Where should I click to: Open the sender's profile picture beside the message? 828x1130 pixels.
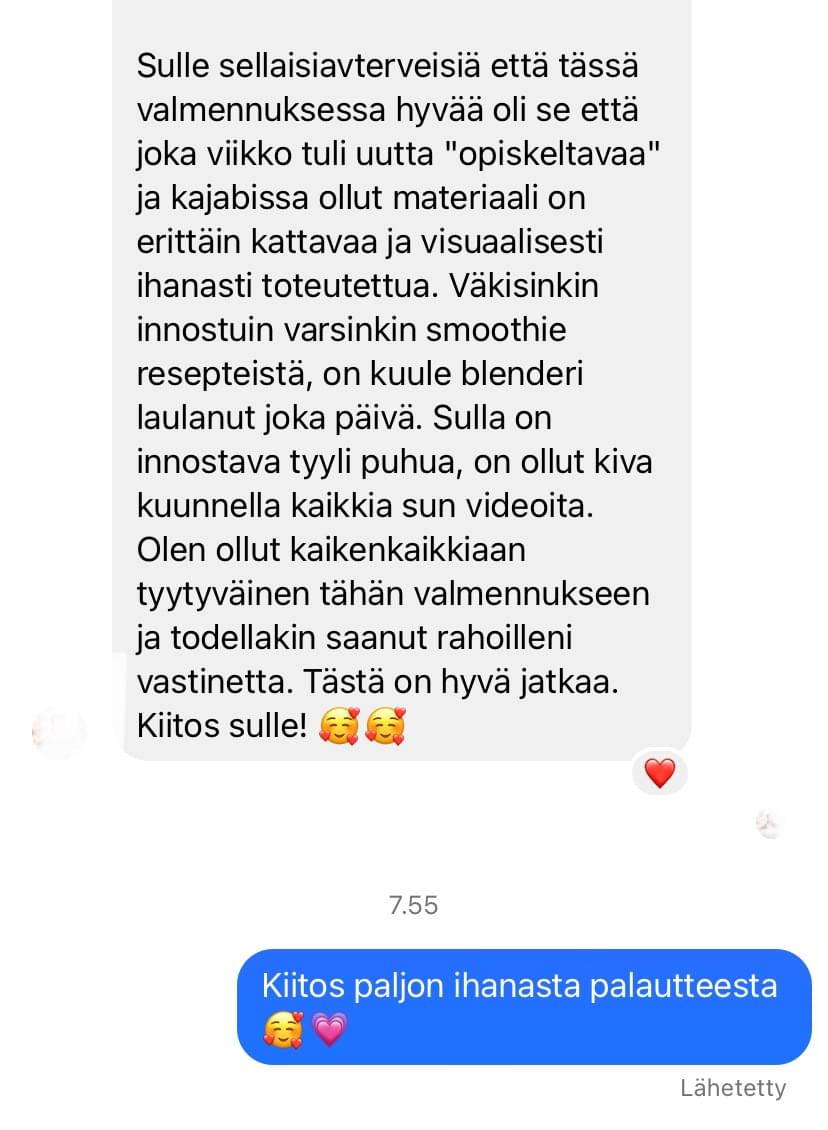tap(58, 733)
